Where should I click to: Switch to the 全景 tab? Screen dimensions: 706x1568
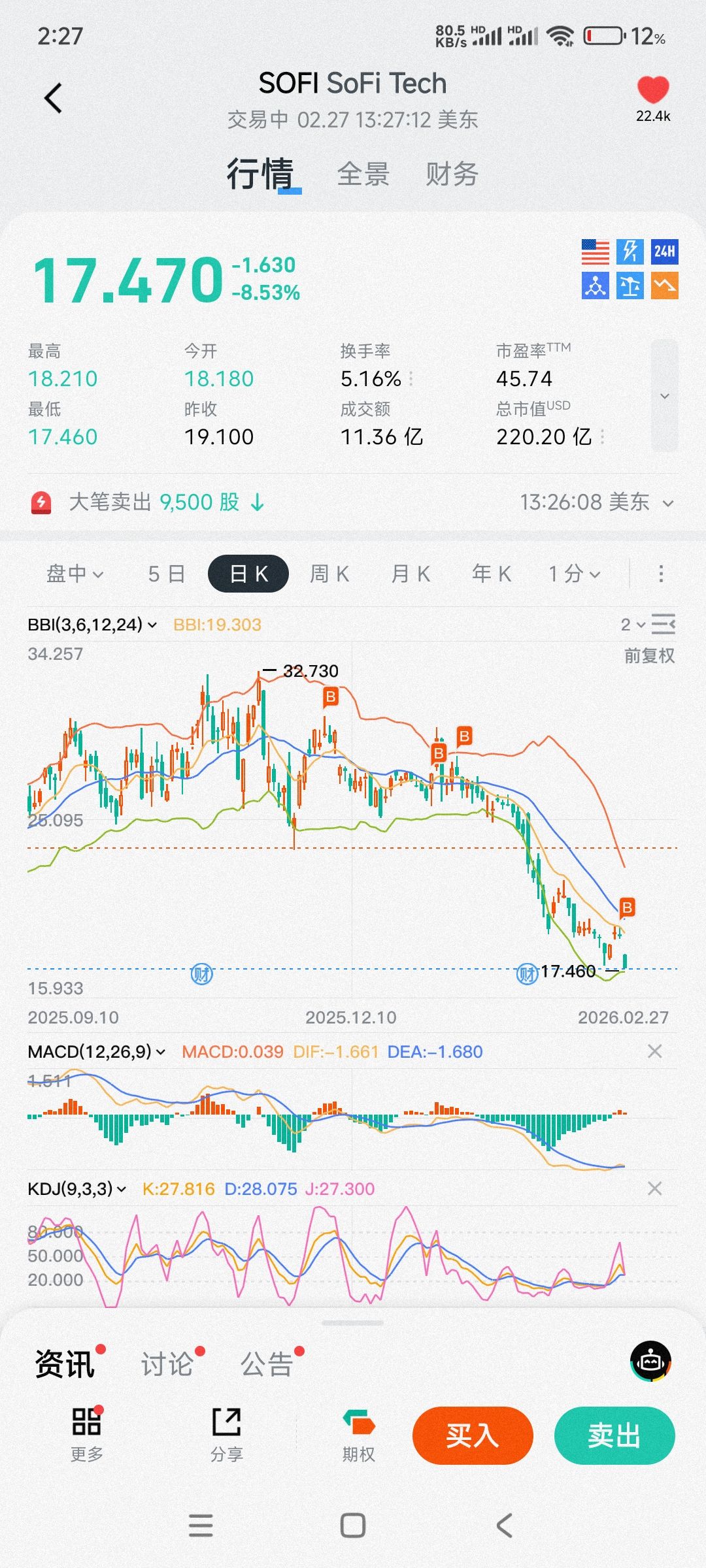pos(363,174)
